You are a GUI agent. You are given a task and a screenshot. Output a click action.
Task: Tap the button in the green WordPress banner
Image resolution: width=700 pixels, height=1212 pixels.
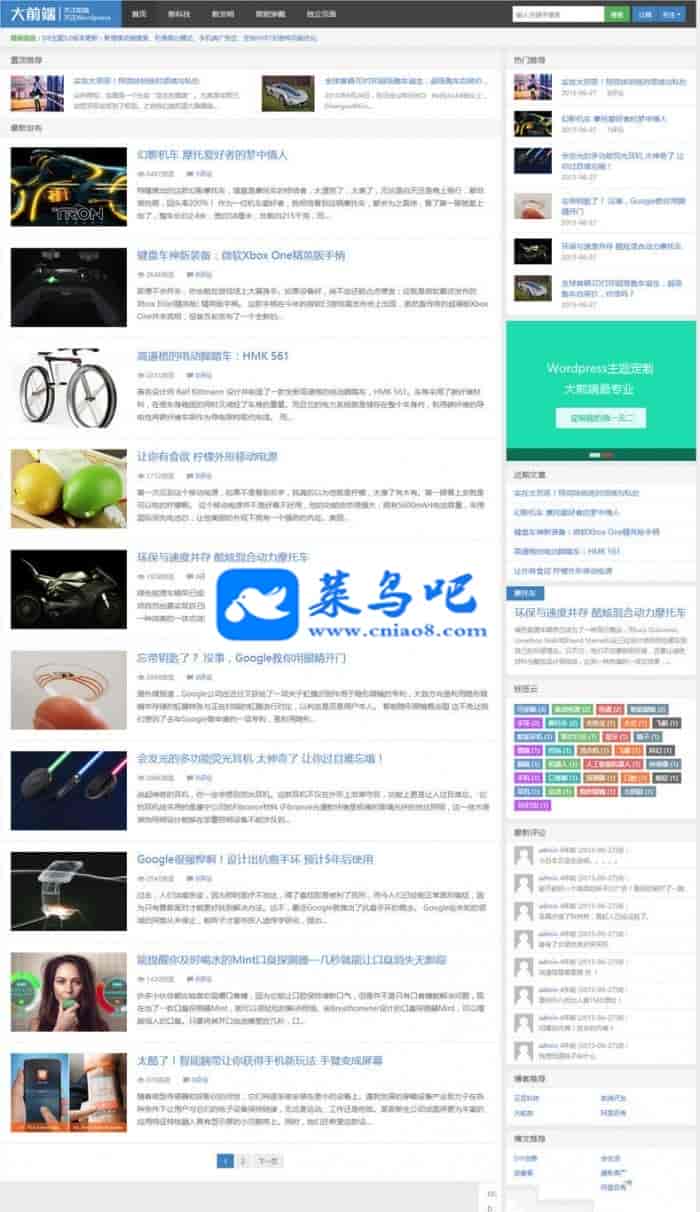point(600,417)
